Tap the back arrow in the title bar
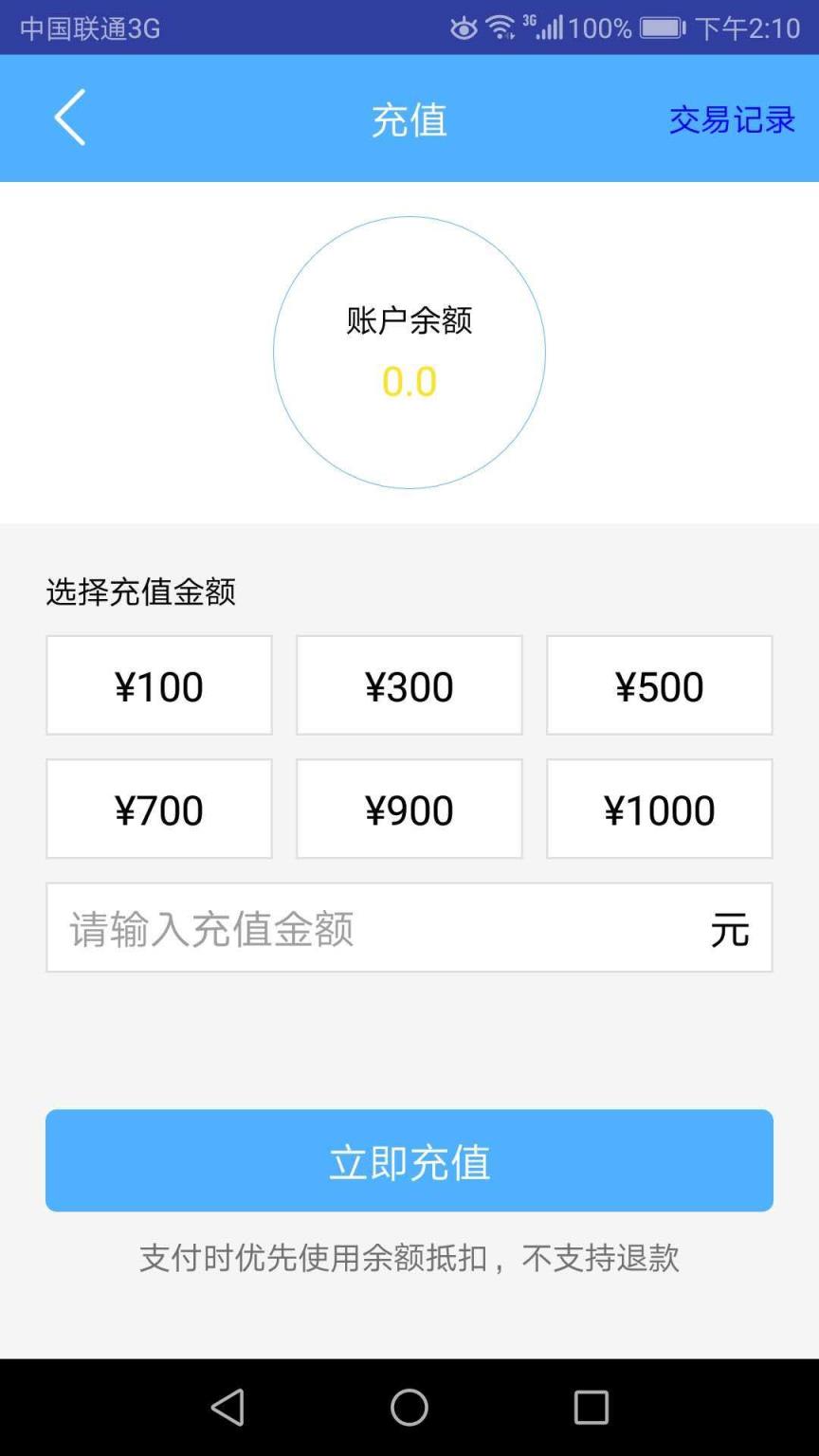Viewport: 819px width, 1456px height. (68, 118)
